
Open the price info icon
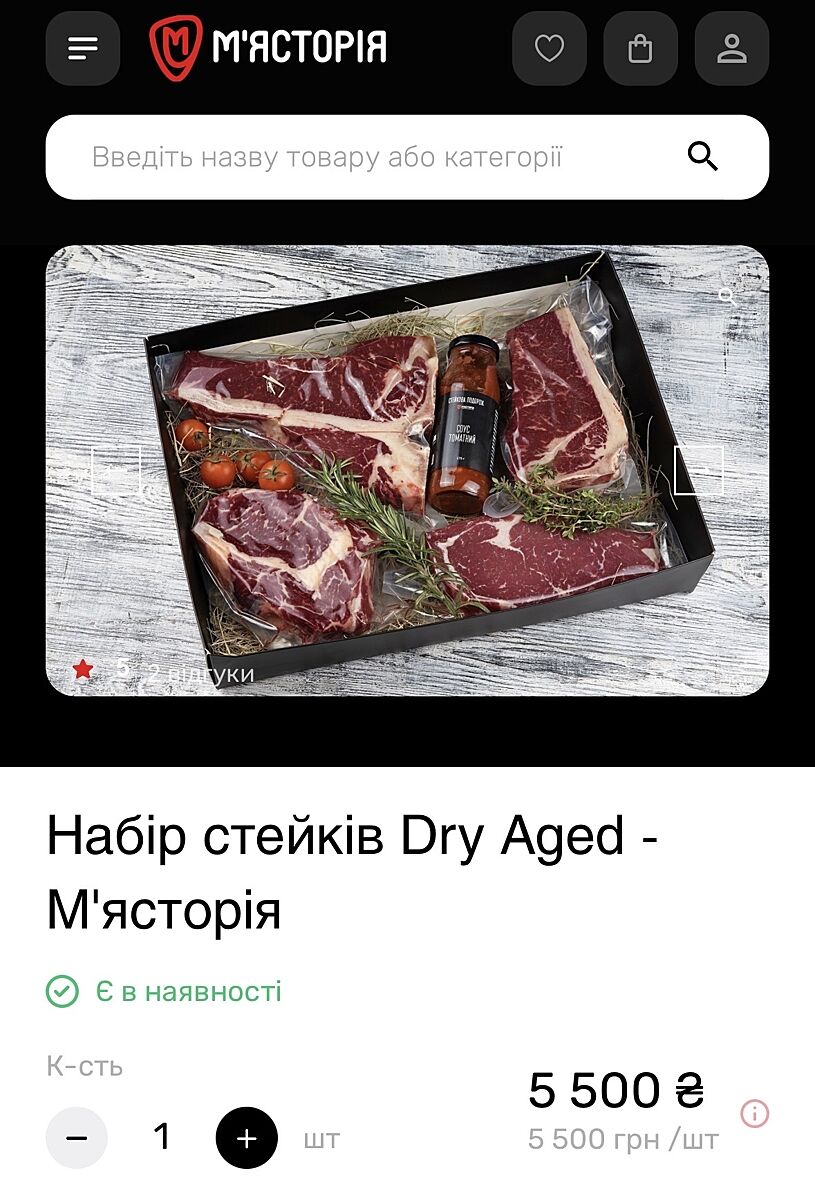click(x=755, y=1113)
